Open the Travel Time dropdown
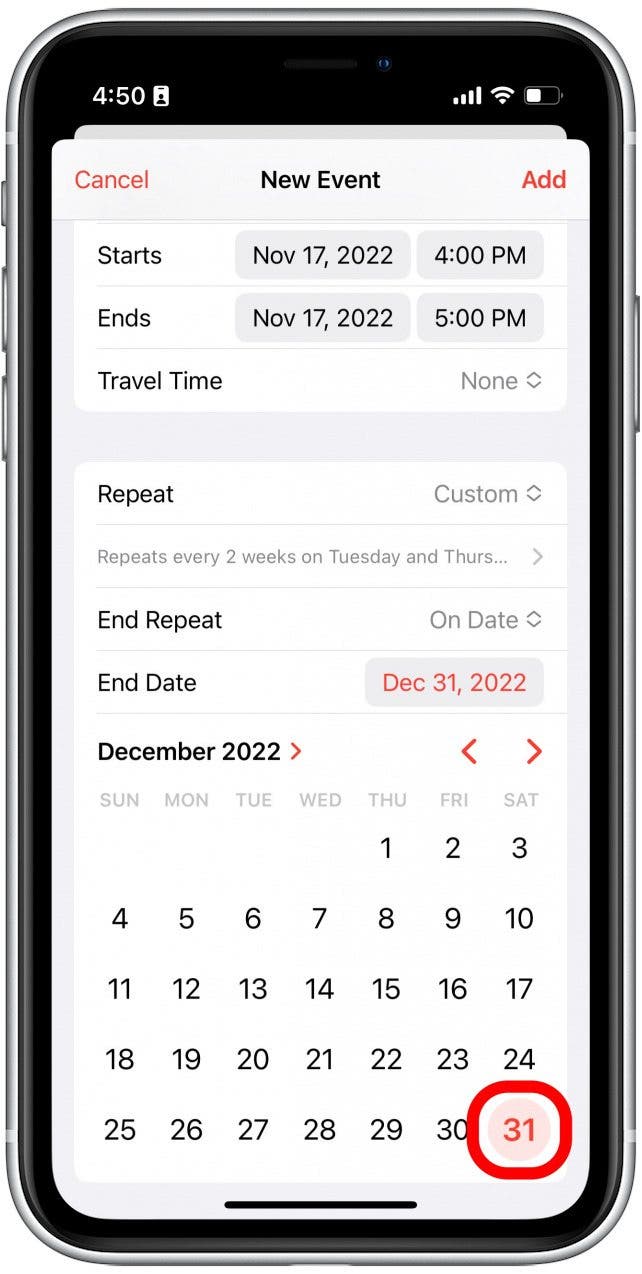This screenshot has height=1274, width=642. click(501, 381)
